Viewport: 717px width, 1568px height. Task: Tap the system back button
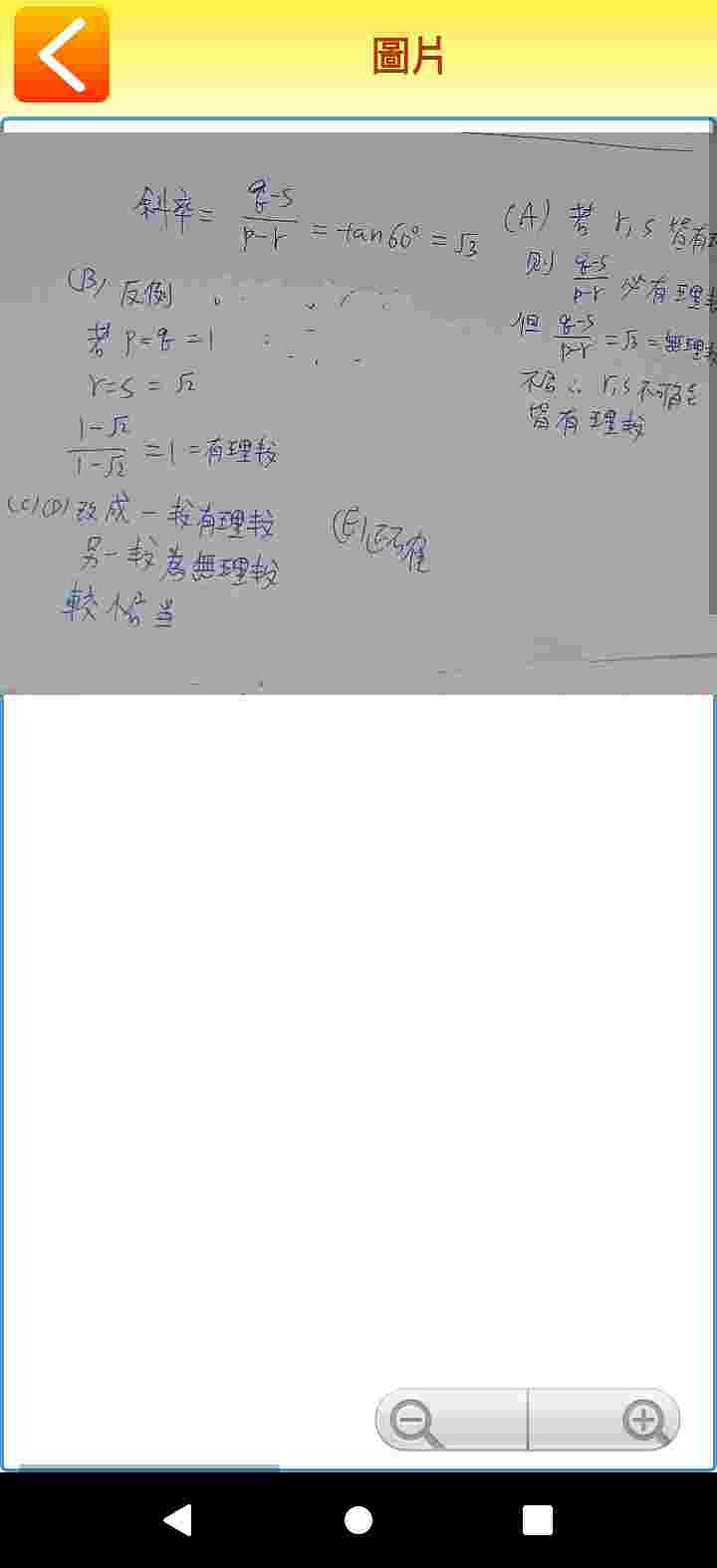(178, 1519)
